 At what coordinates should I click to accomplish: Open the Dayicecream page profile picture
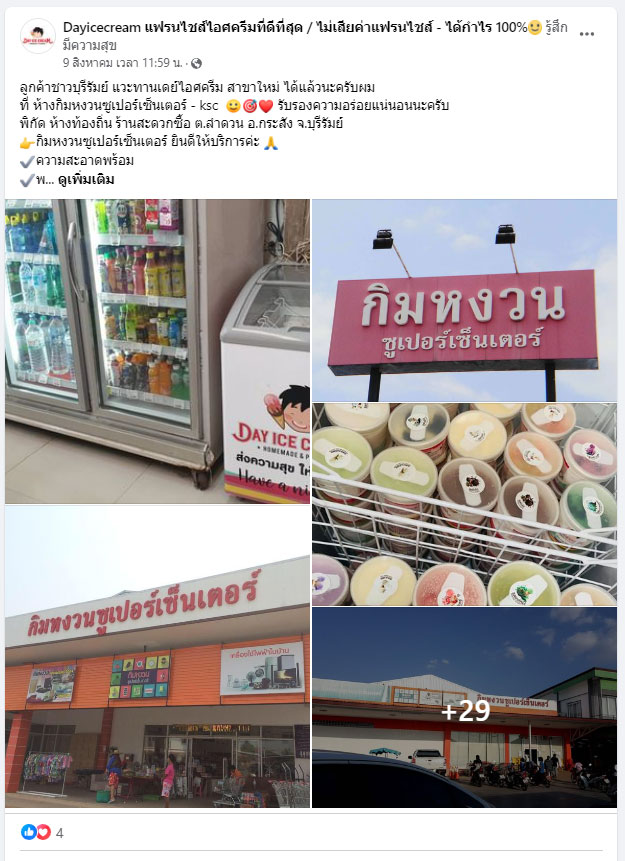[37, 36]
